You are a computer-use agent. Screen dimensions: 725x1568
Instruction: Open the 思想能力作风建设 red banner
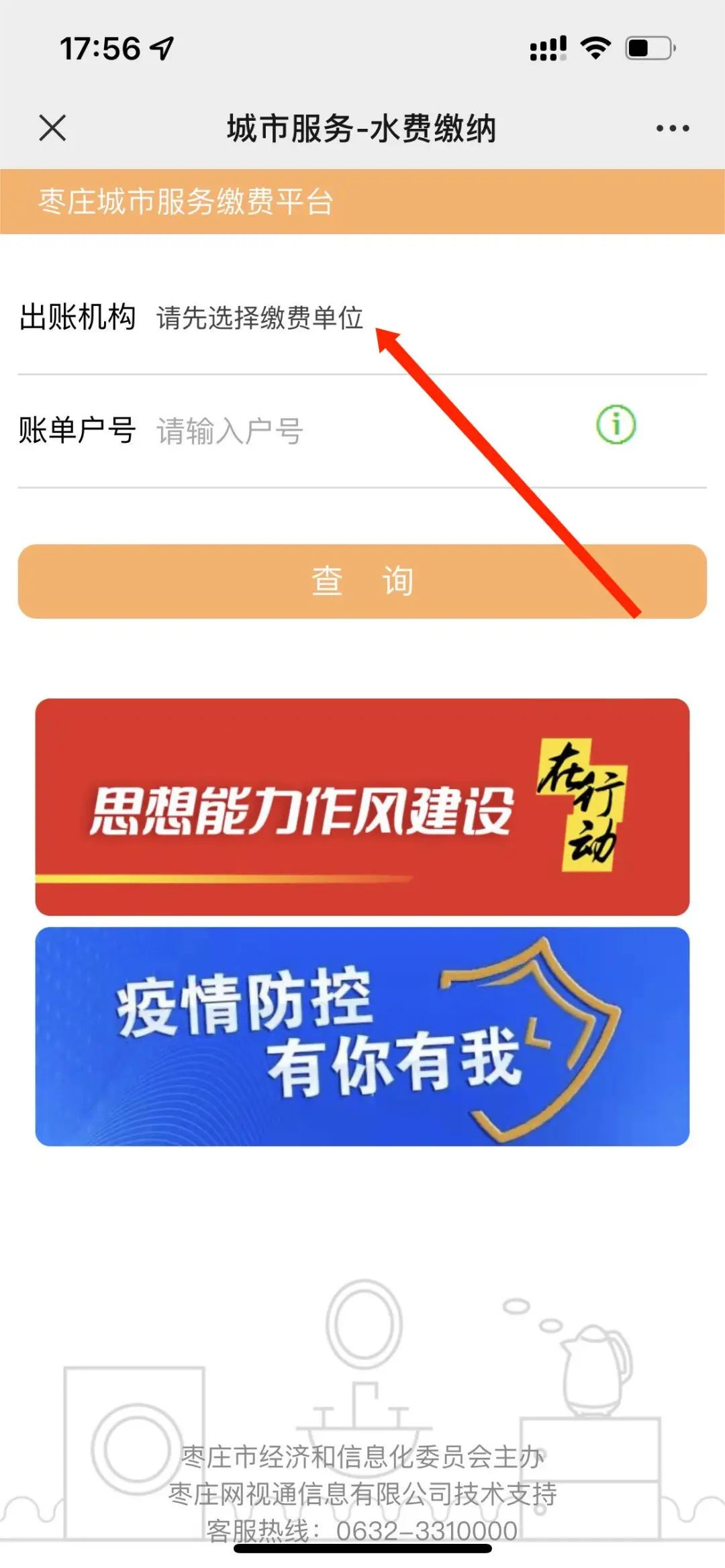(362, 806)
